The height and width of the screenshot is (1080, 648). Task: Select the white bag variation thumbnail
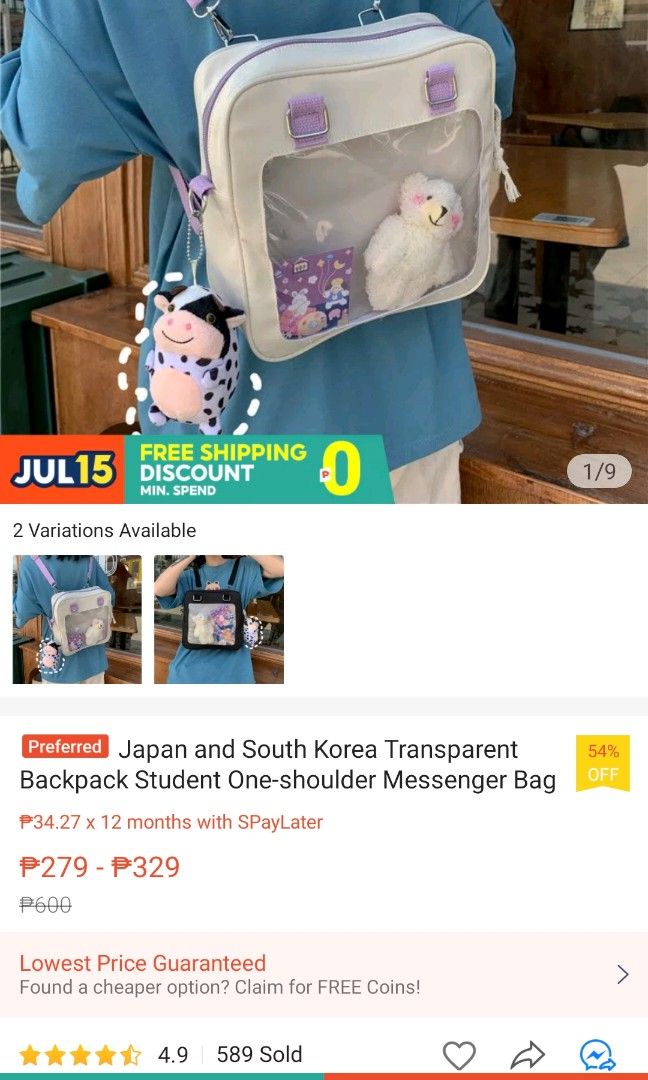[77, 619]
